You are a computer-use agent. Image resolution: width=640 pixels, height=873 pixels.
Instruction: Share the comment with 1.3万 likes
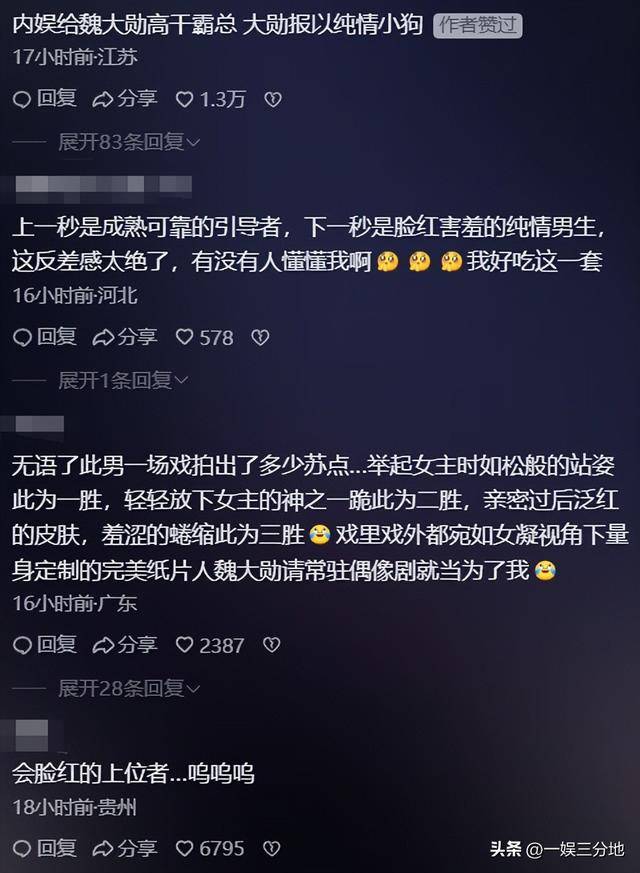pyautogui.click(x=124, y=99)
